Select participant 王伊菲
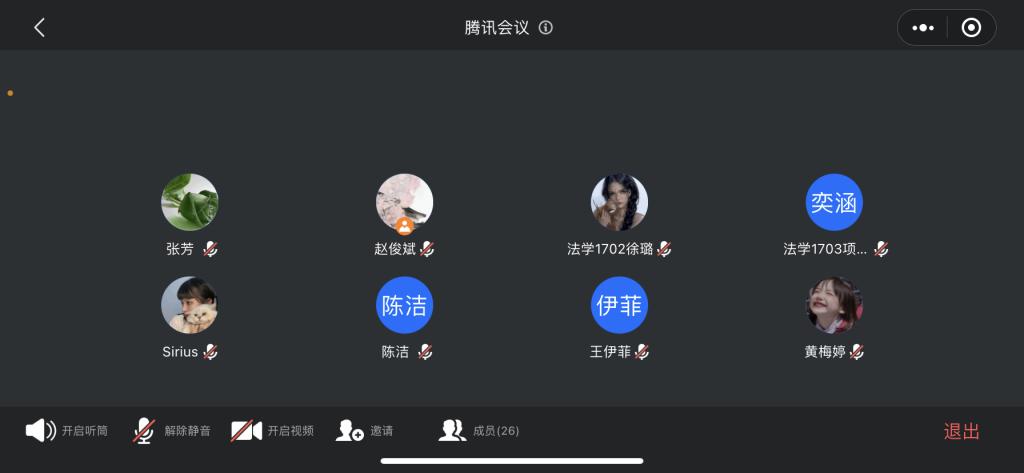The width and height of the screenshot is (1024, 473). tap(619, 306)
